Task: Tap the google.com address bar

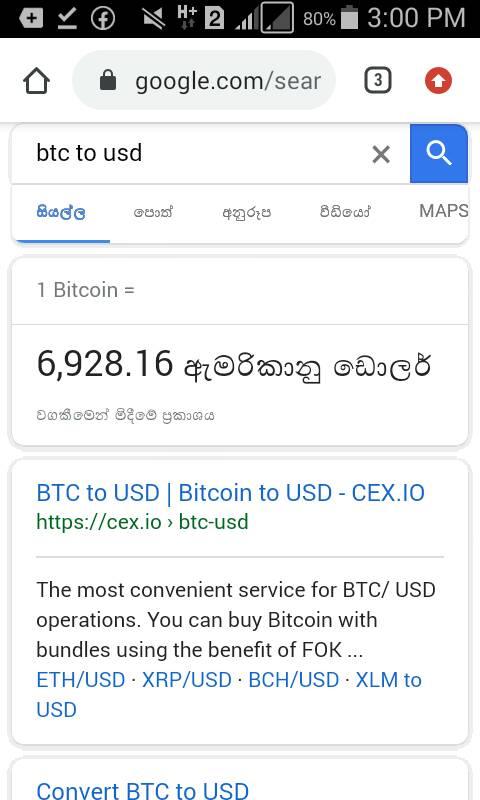Action: pyautogui.click(x=204, y=81)
